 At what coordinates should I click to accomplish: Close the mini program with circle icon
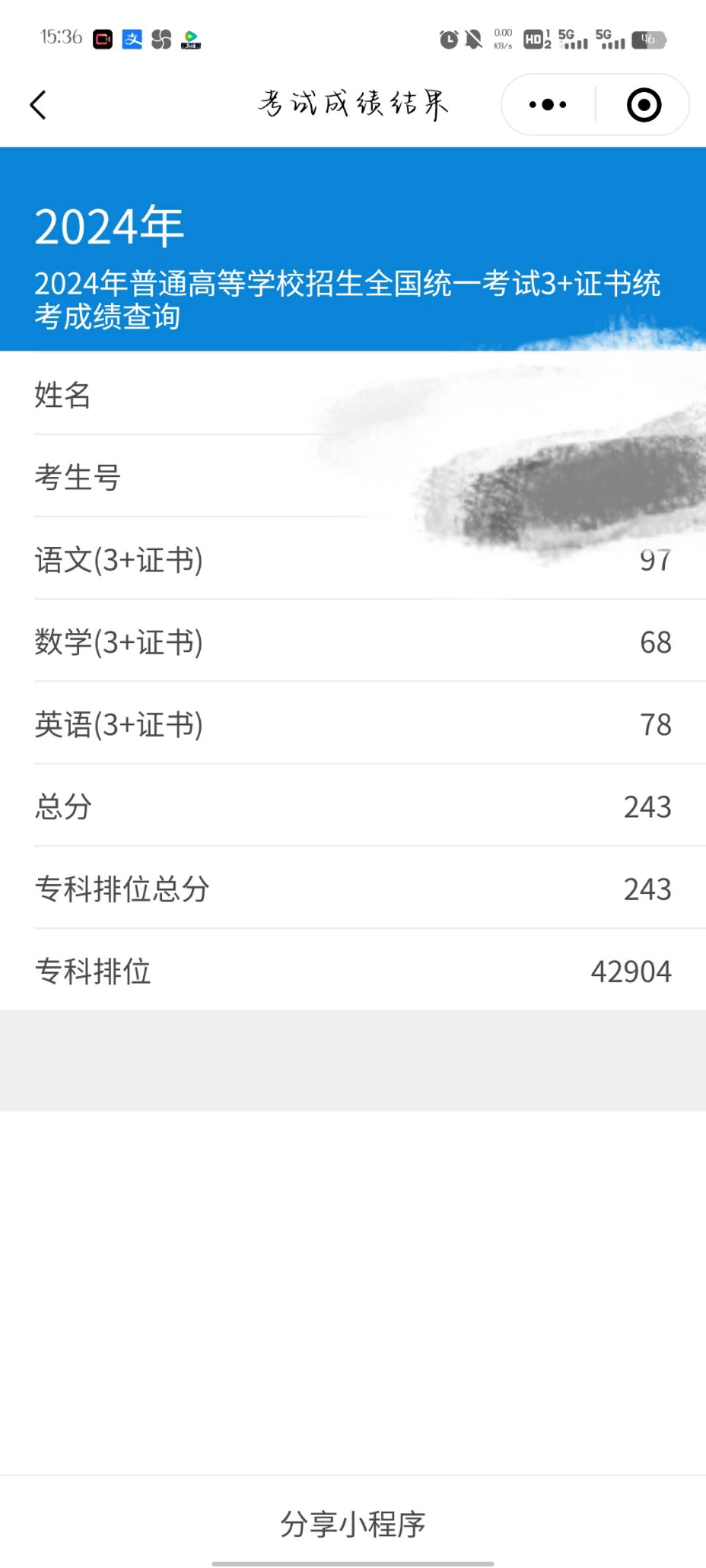[644, 105]
